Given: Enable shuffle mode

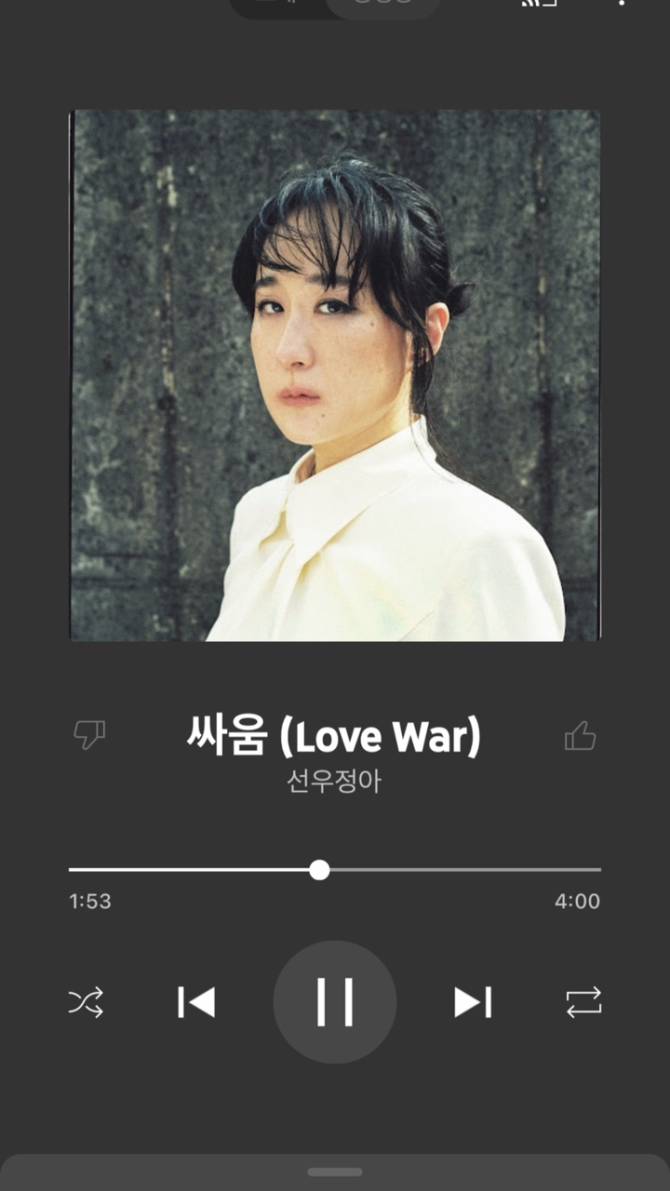Looking at the screenshot, I should [86, 1002].
